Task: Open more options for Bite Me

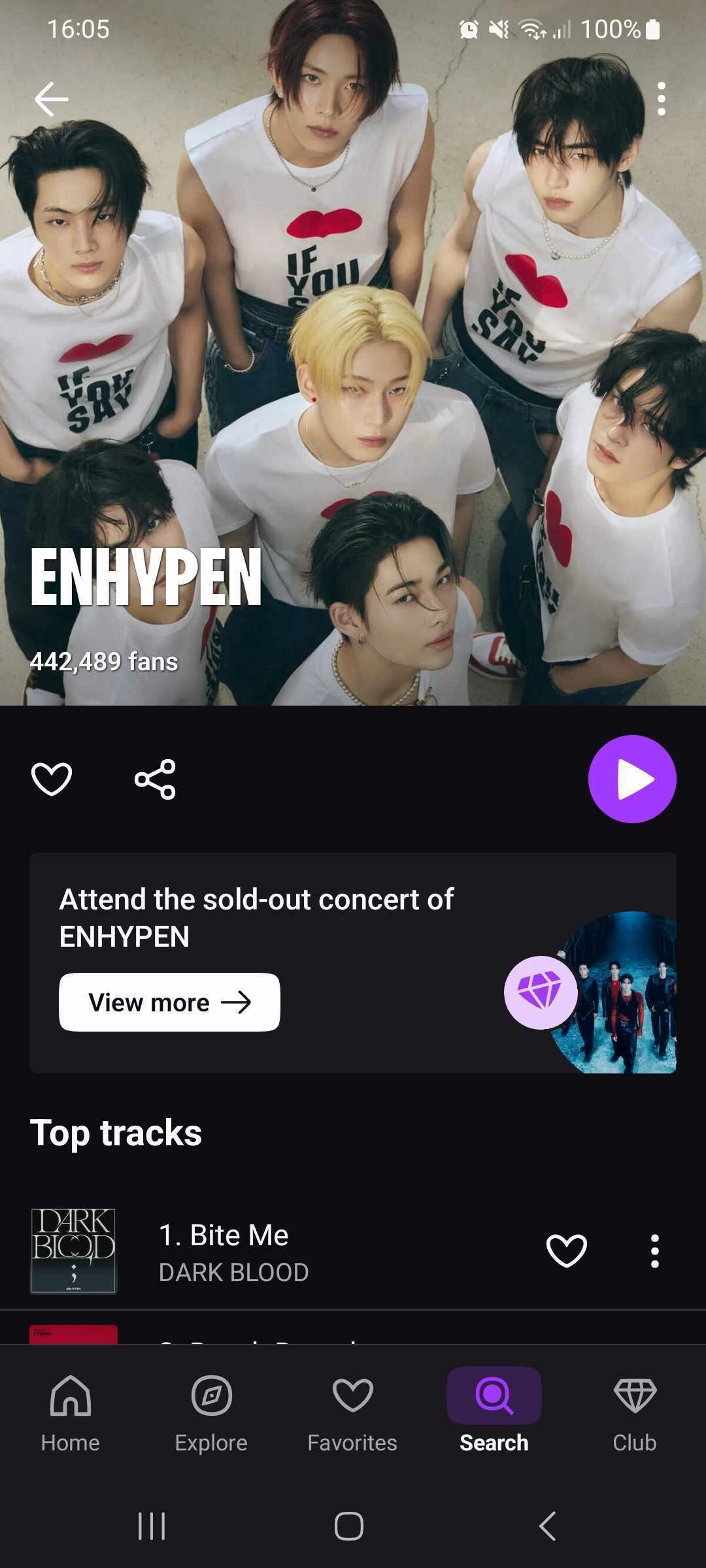Action: (654, 1250)
